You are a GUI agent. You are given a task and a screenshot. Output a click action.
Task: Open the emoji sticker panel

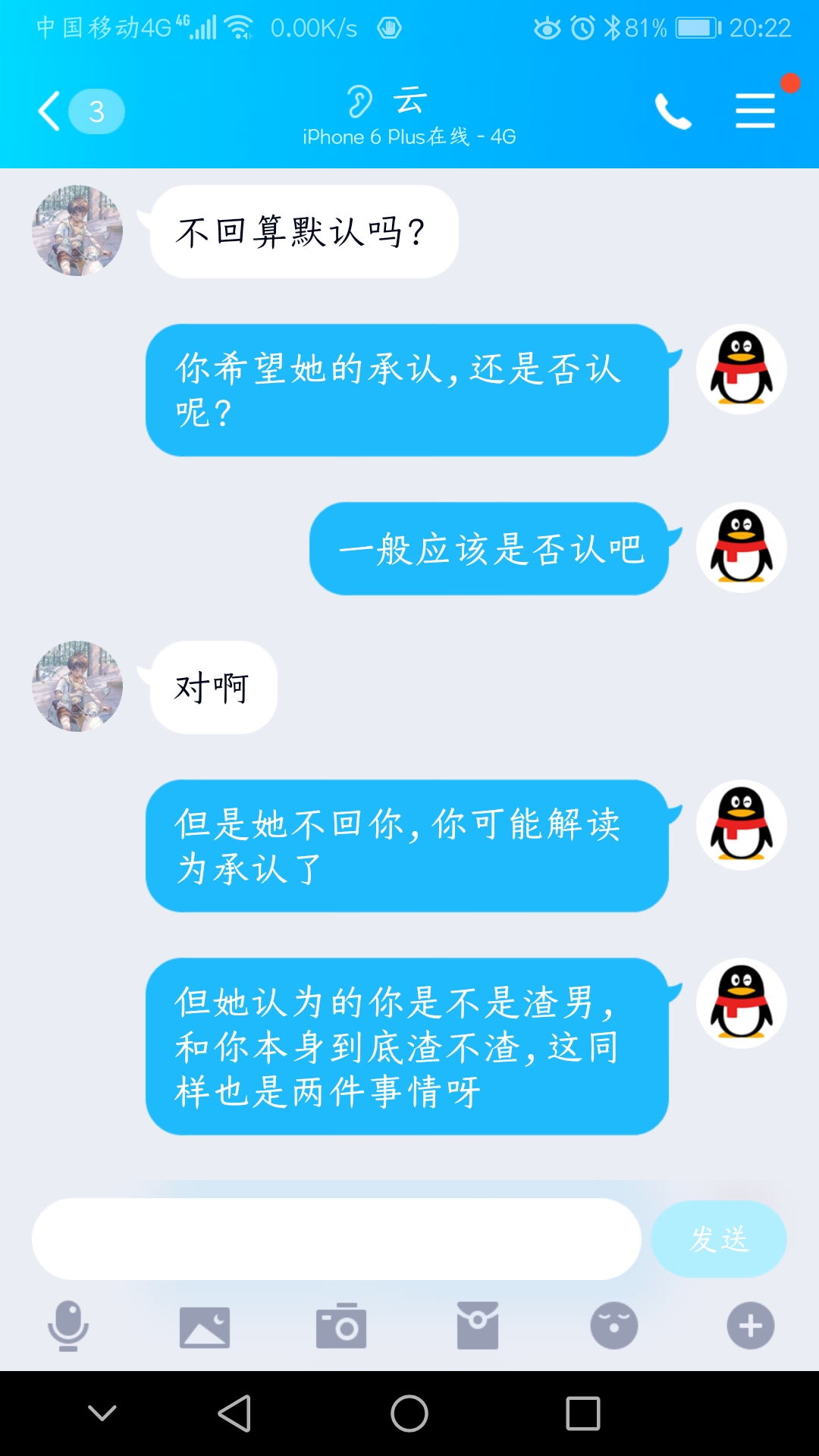tap(614, 1326)
